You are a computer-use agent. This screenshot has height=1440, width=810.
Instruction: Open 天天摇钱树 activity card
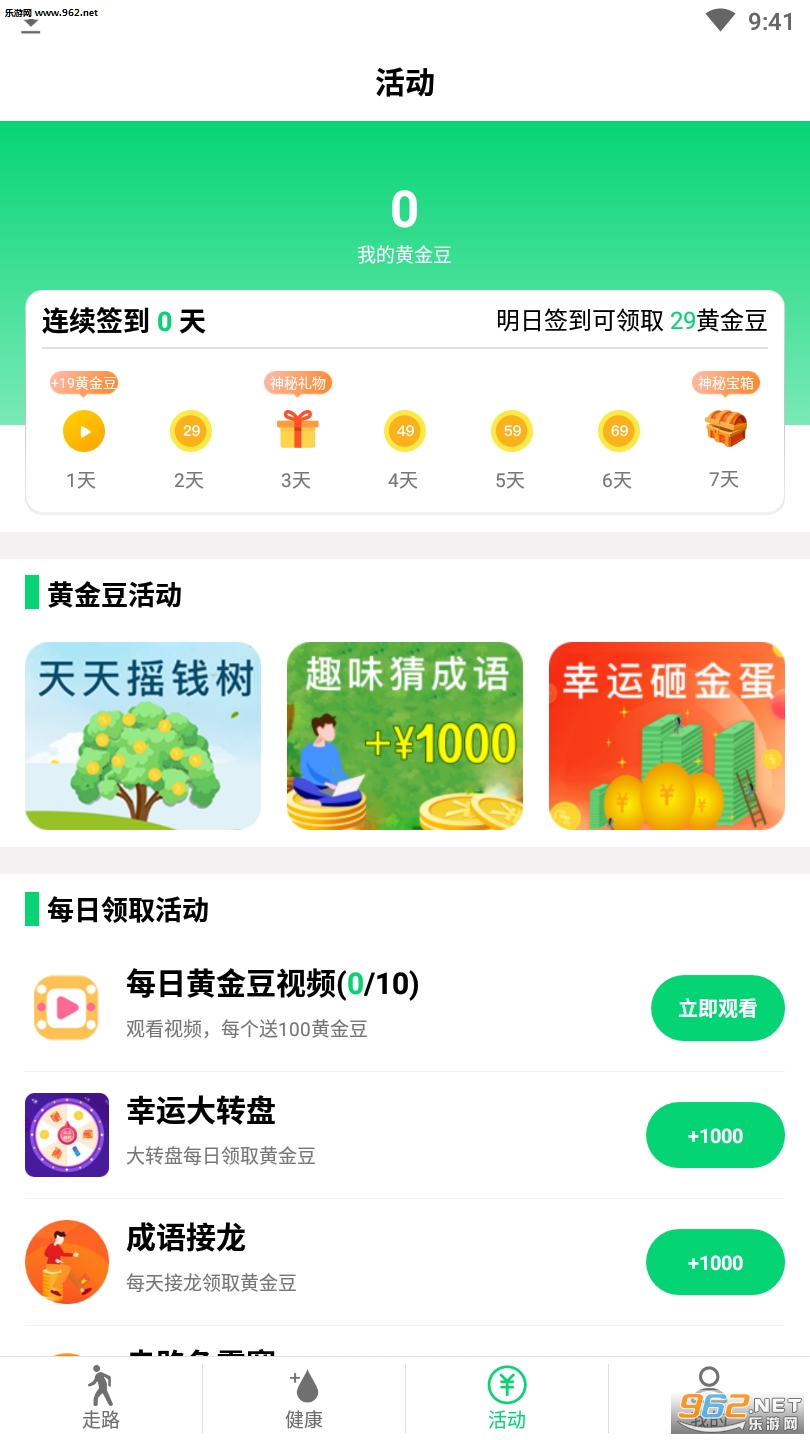pos(143,736)
